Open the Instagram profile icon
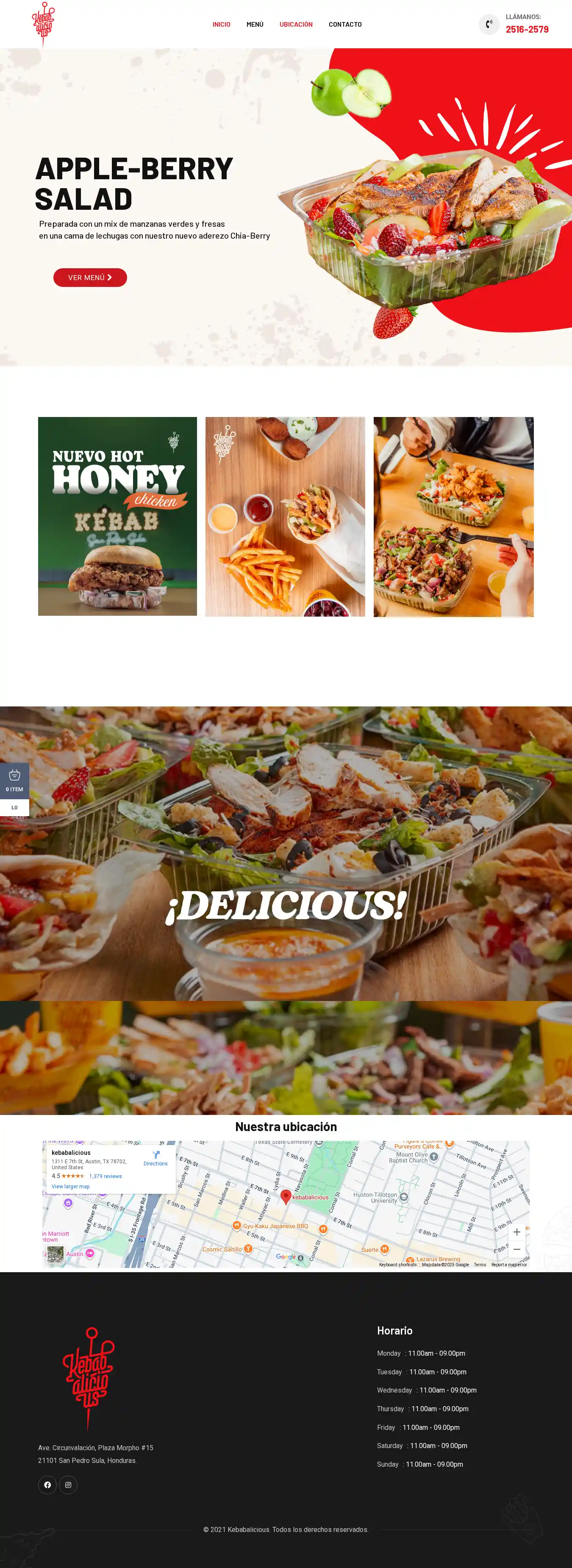Viewport: 572px width, 1568px height. click(68, 1485)
